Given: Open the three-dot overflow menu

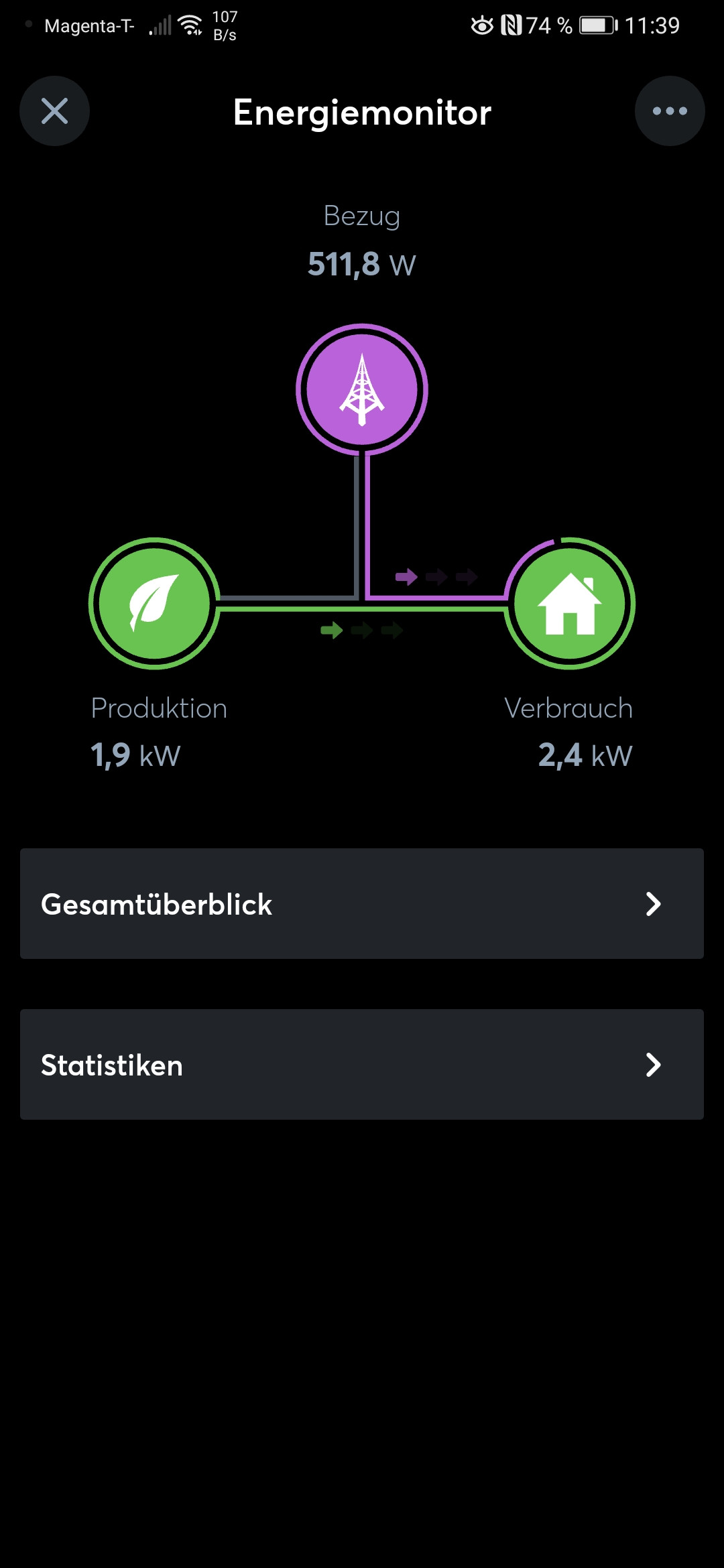Looking at the screenshot, I should click(670, 111).
